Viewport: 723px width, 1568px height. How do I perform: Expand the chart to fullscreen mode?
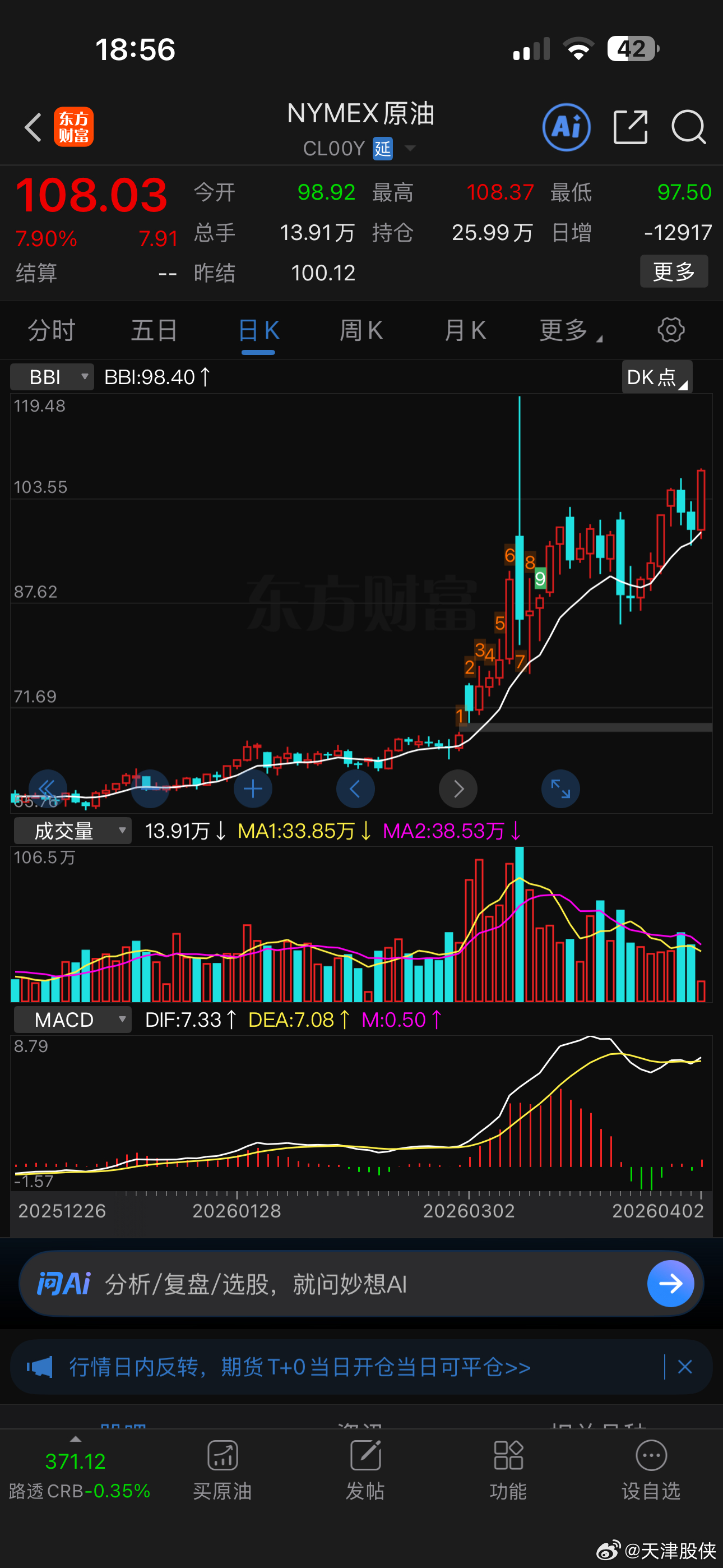(560, 788)
